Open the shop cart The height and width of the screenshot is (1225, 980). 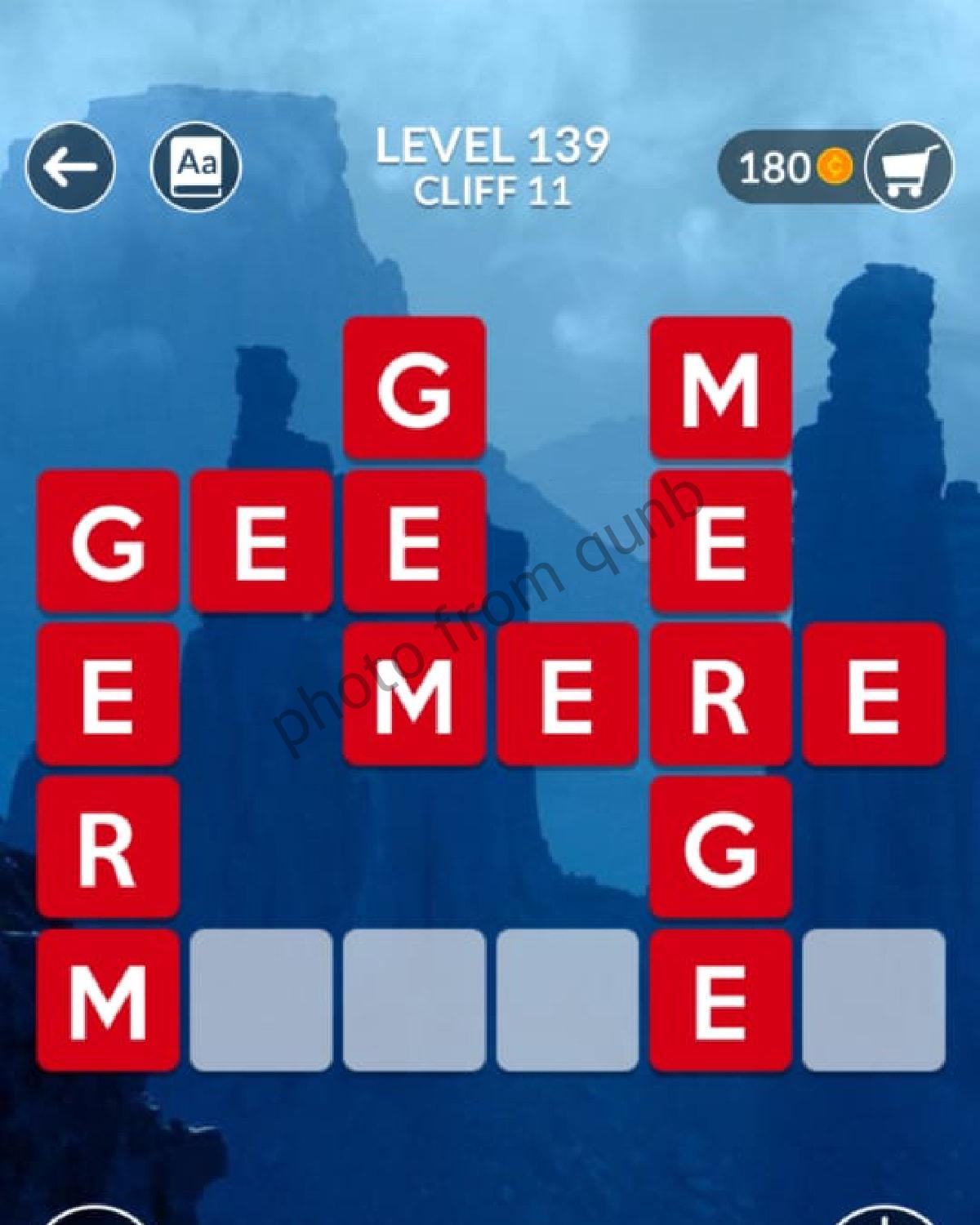click(x=908, y=167)
